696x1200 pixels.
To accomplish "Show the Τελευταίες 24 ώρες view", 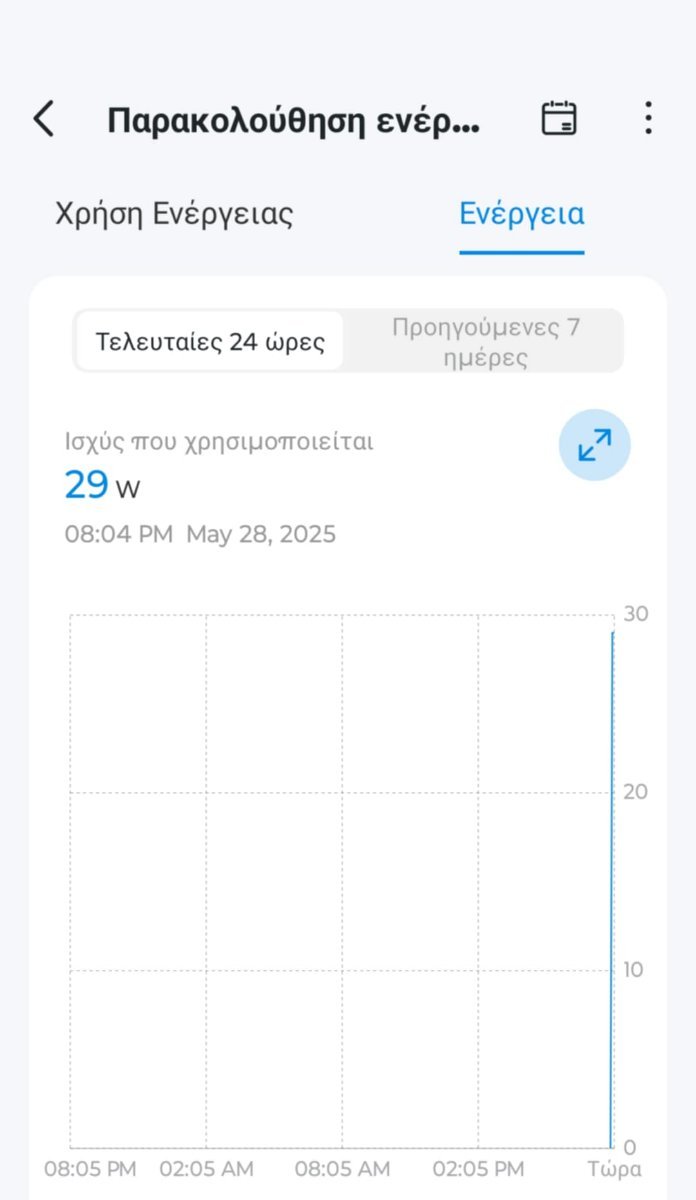I will point(210,342).
